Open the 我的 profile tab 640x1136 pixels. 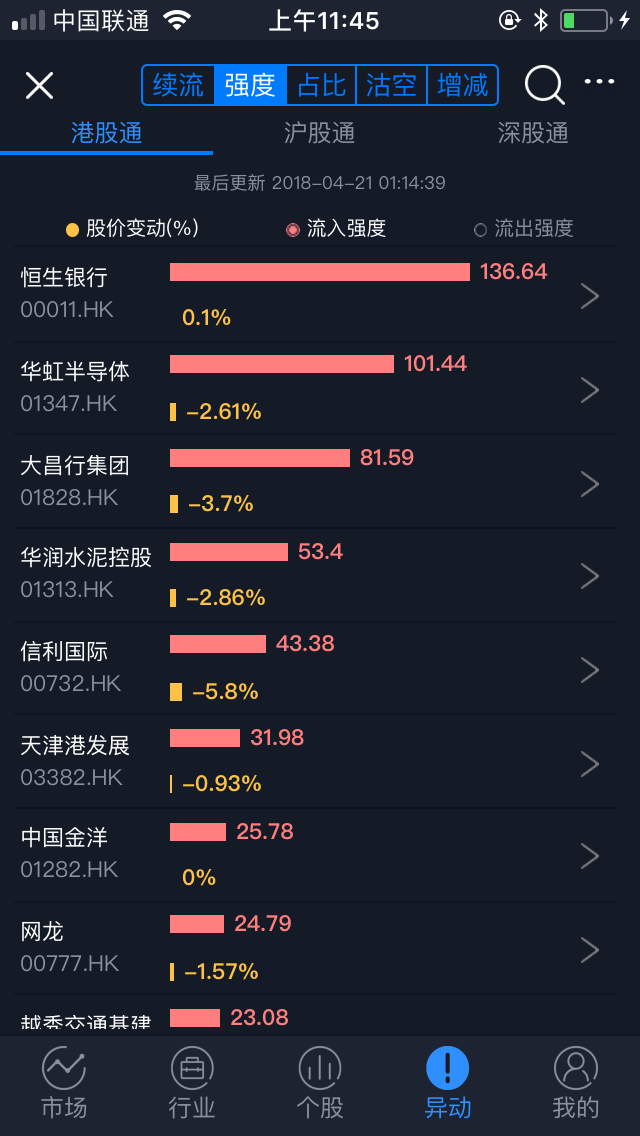click(x=575, y=1084)
